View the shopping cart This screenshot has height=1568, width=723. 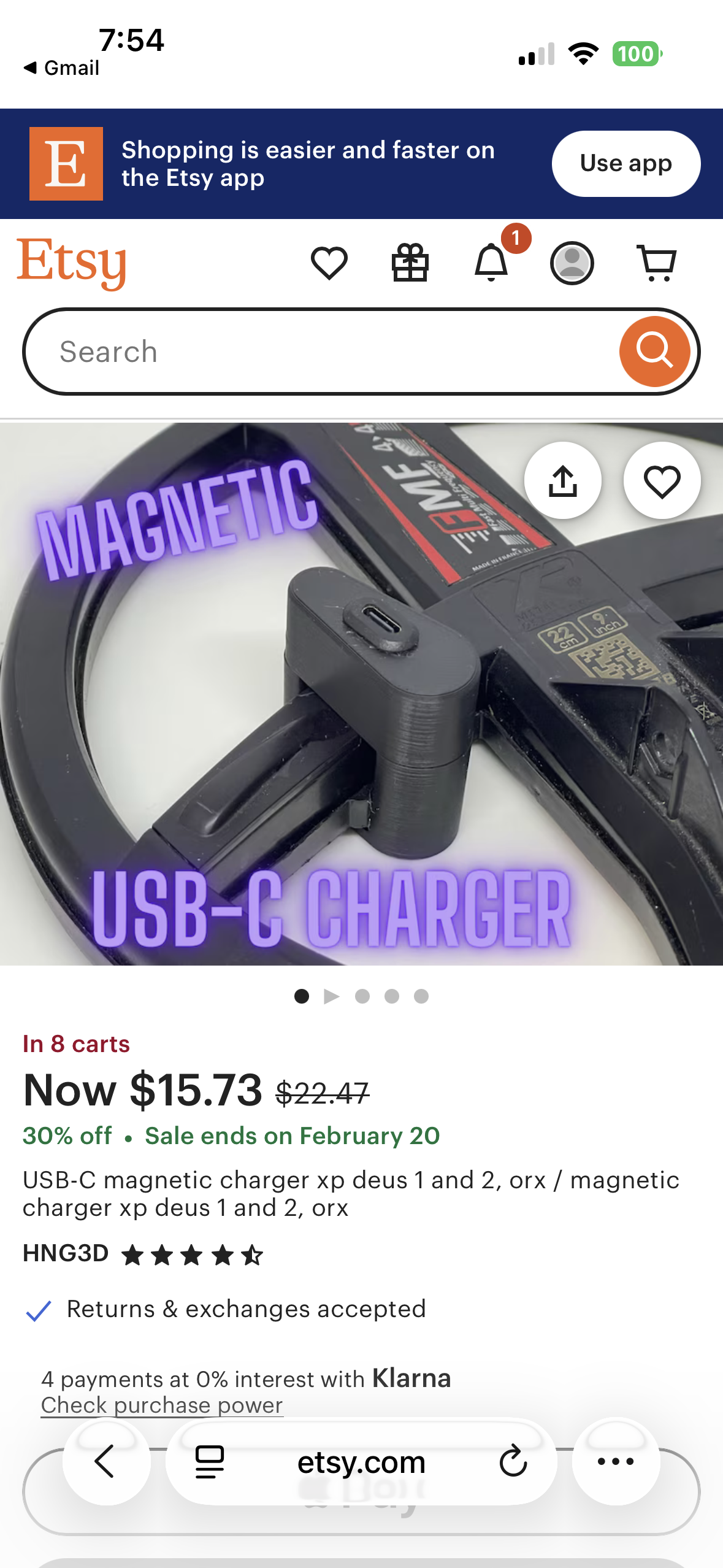click(x=656, y=263)
